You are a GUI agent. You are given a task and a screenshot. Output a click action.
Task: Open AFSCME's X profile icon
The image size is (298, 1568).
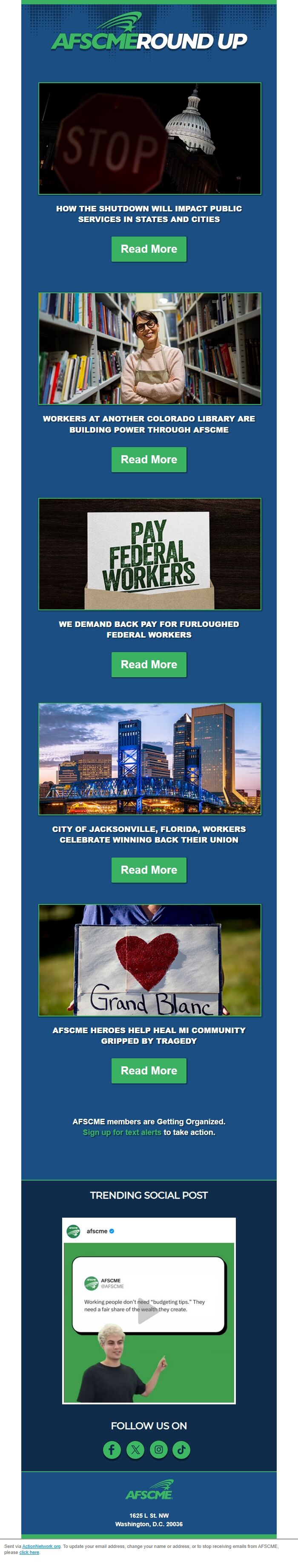click(135, 1450)
